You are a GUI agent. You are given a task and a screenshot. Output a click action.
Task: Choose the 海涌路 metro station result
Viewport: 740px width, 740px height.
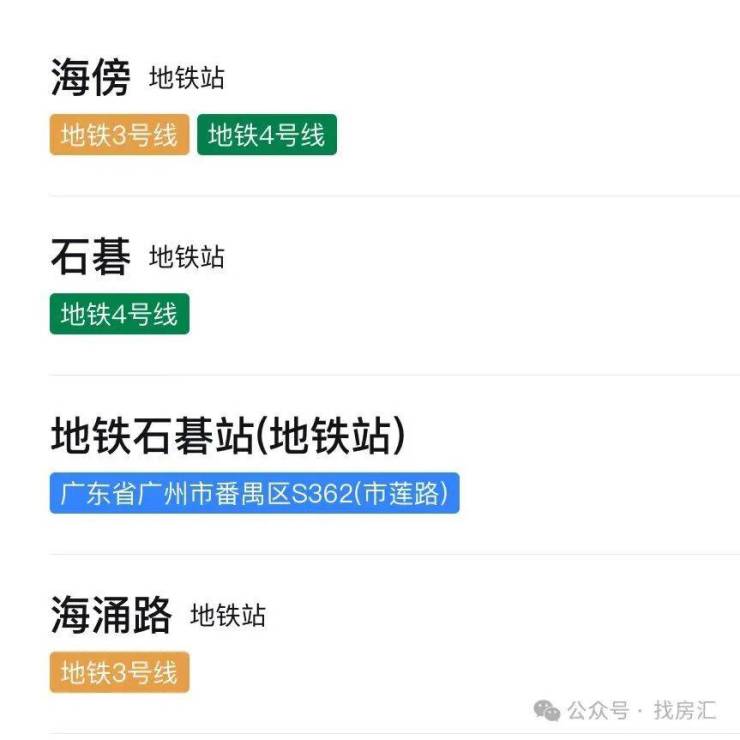(x=112, y=617)
